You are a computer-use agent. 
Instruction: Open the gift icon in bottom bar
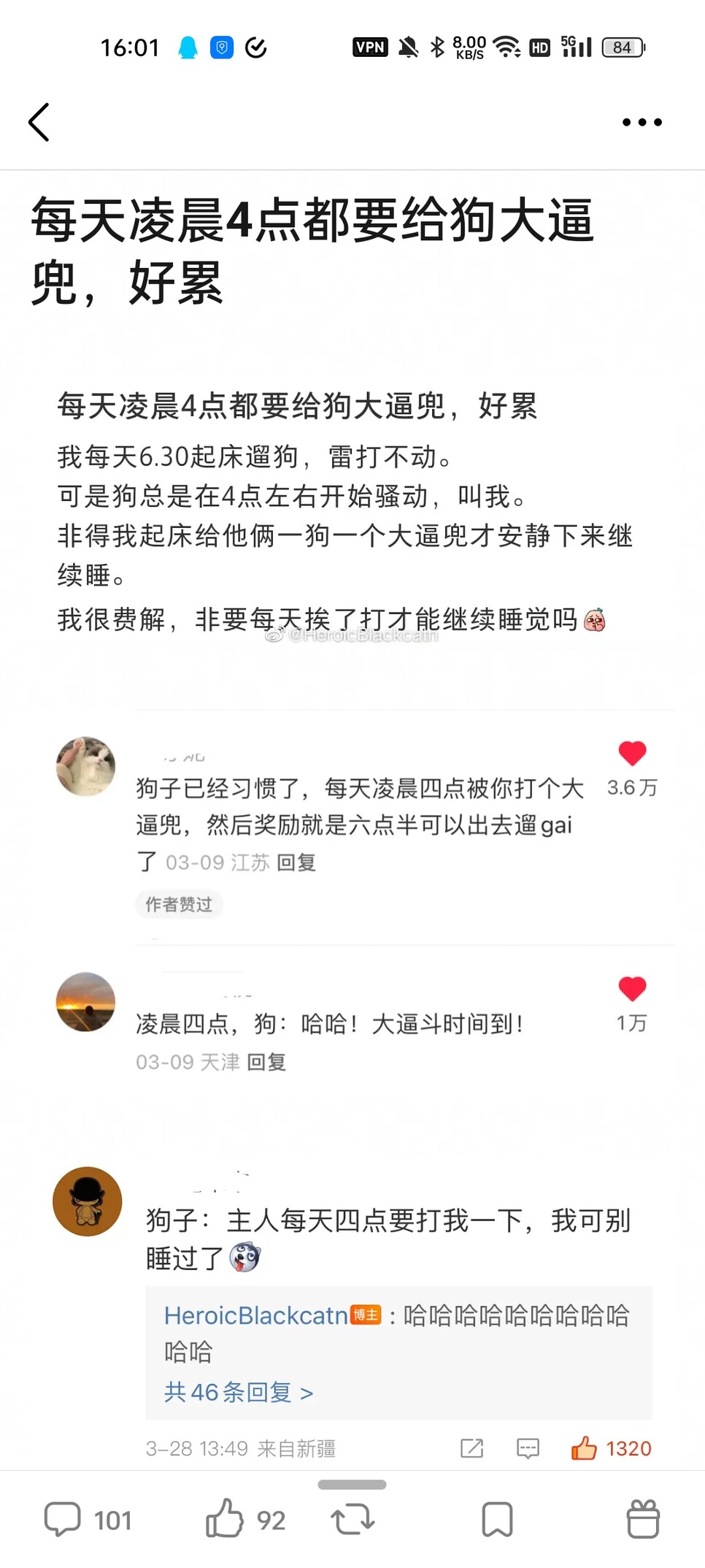tap(643, 1519)
